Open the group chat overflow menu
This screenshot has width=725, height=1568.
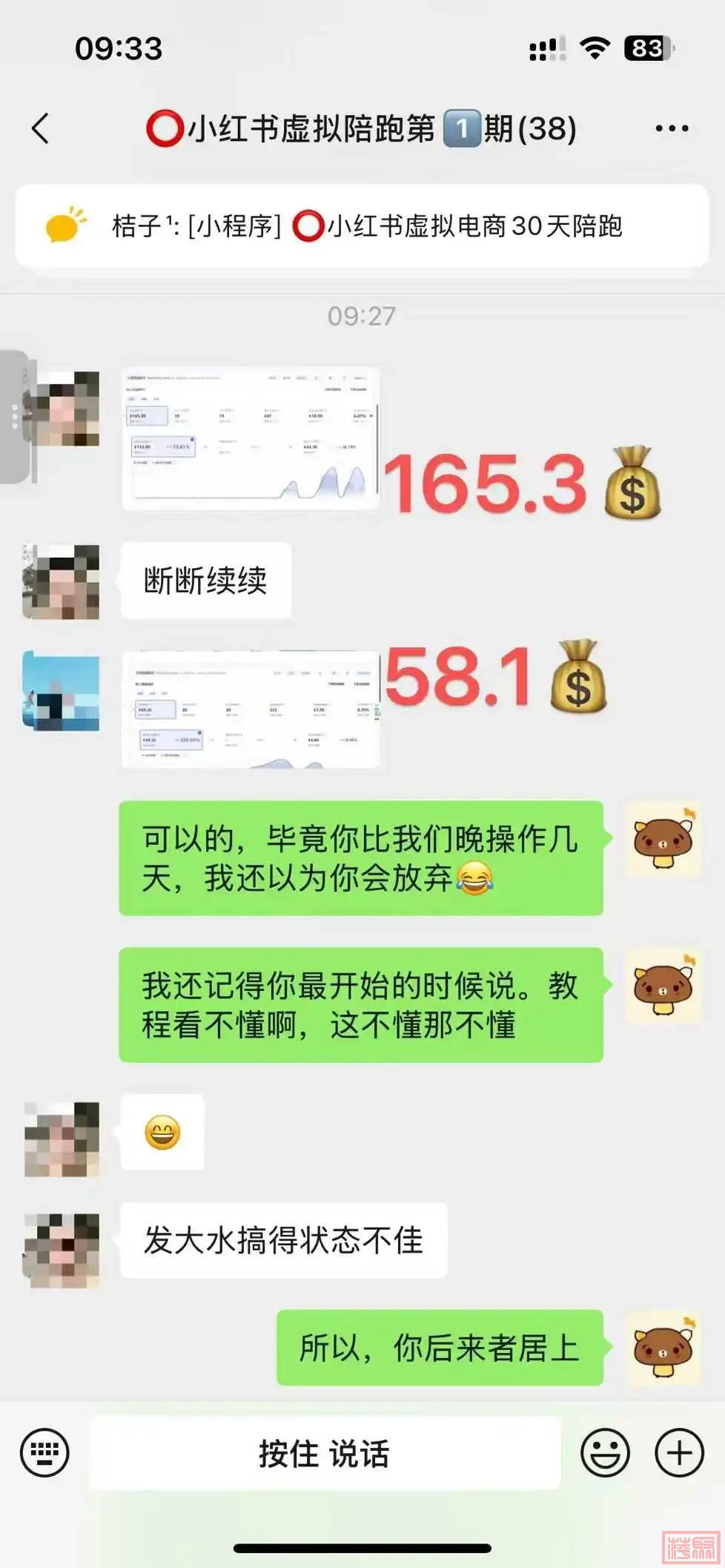[x=672, y=128]
